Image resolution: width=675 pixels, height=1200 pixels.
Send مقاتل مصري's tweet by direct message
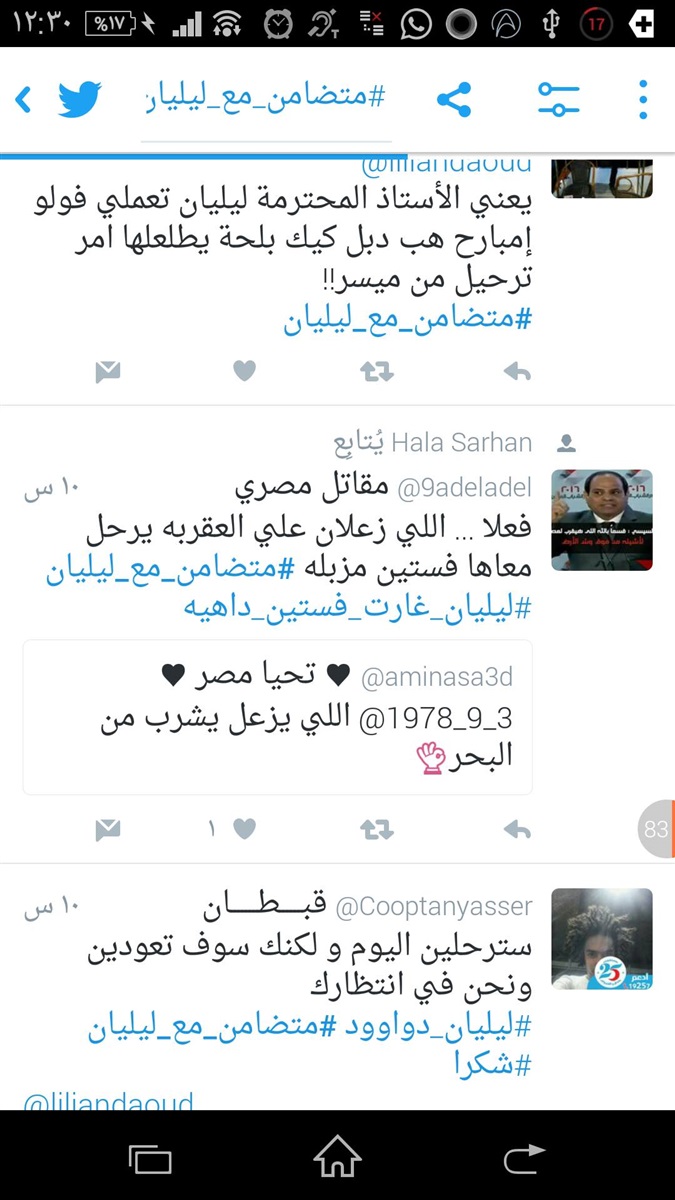(107, 829)
